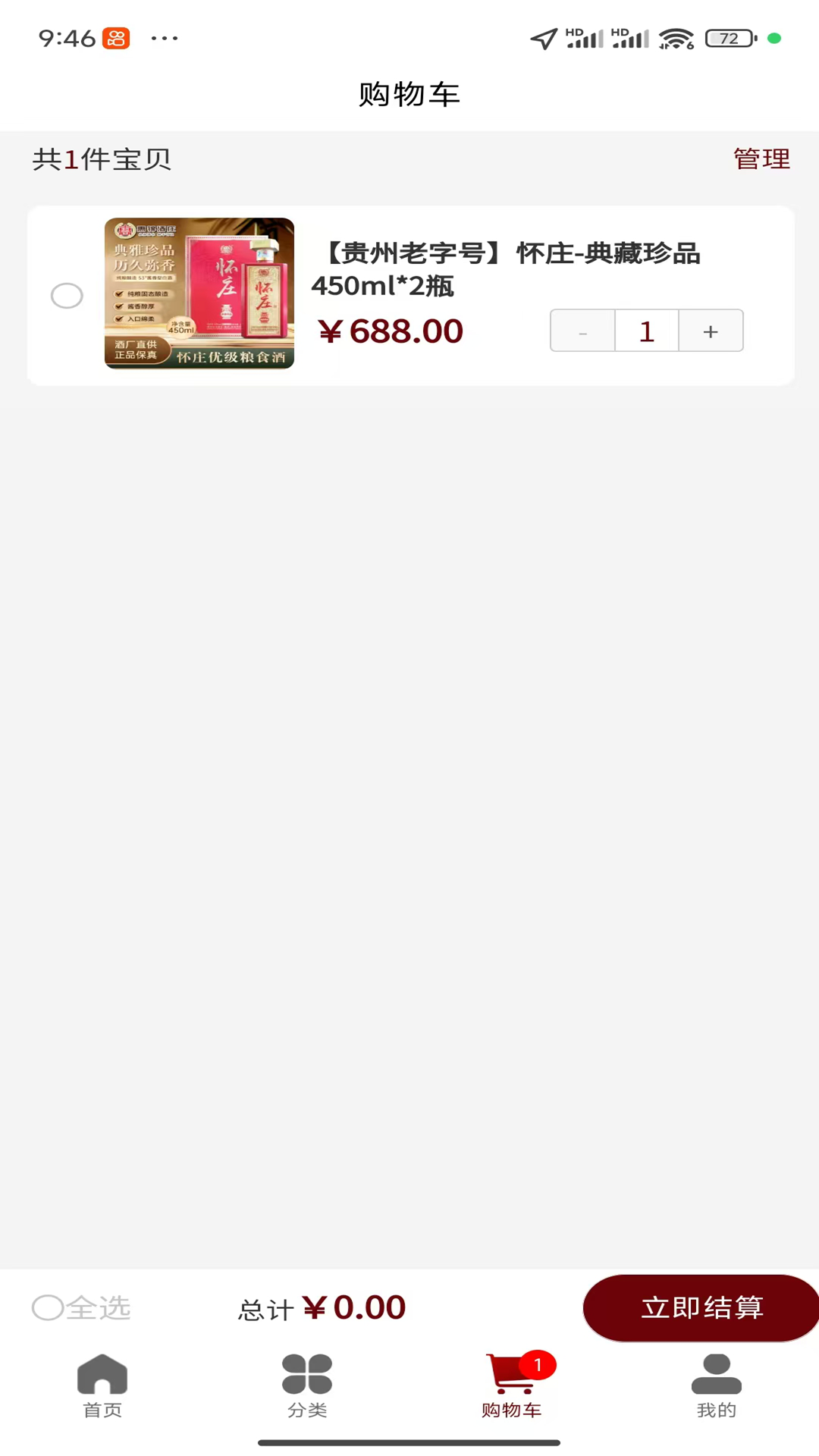The width and height of the screenshot is (819, 1456).
Task: Open the 怀庄-典藏珍品 product image
Action: click(199, 293)
